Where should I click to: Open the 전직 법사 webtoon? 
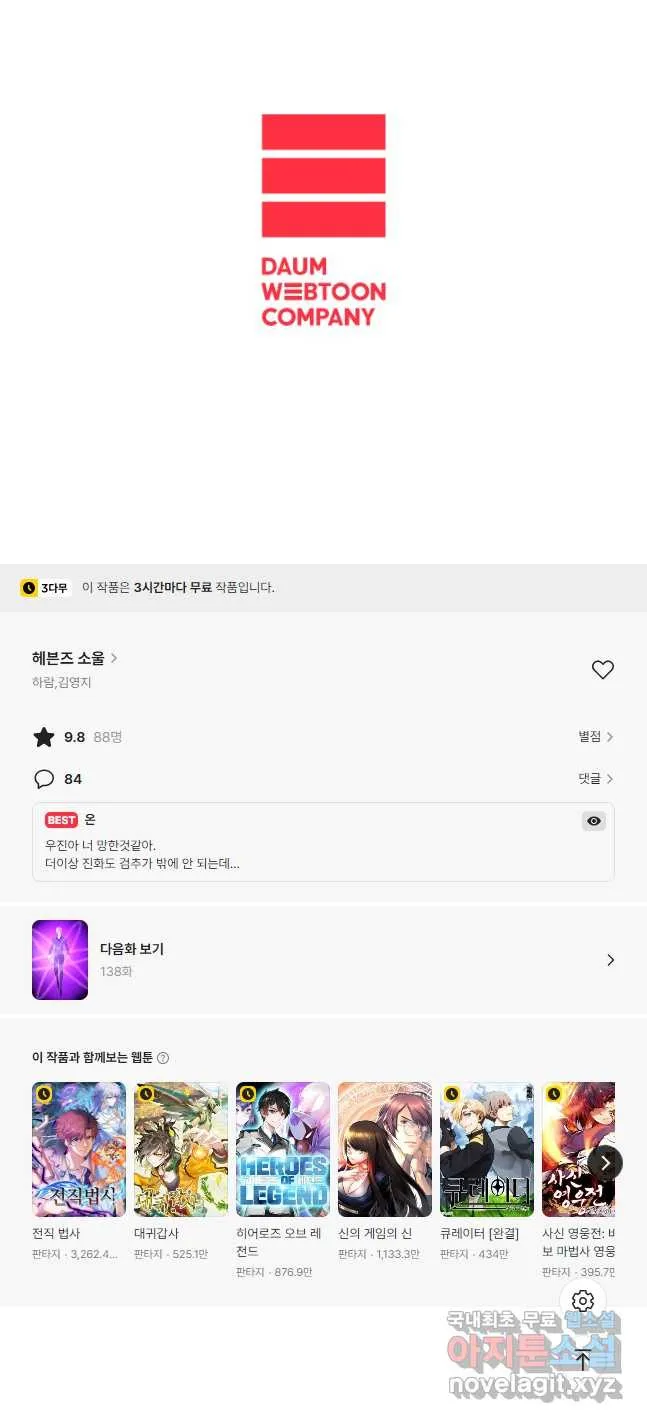click(x=79, y=1170)
